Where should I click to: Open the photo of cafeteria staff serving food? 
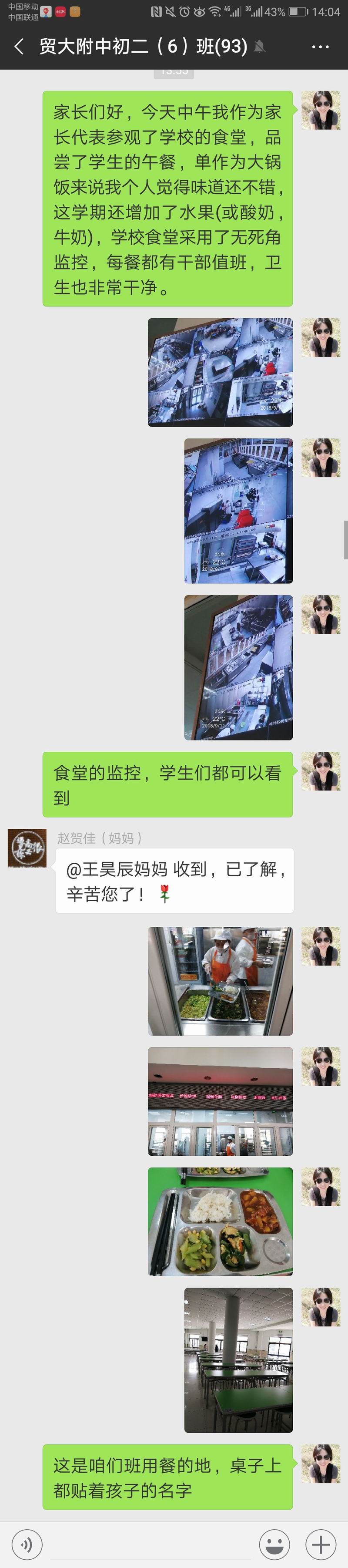tap(220, 981)
